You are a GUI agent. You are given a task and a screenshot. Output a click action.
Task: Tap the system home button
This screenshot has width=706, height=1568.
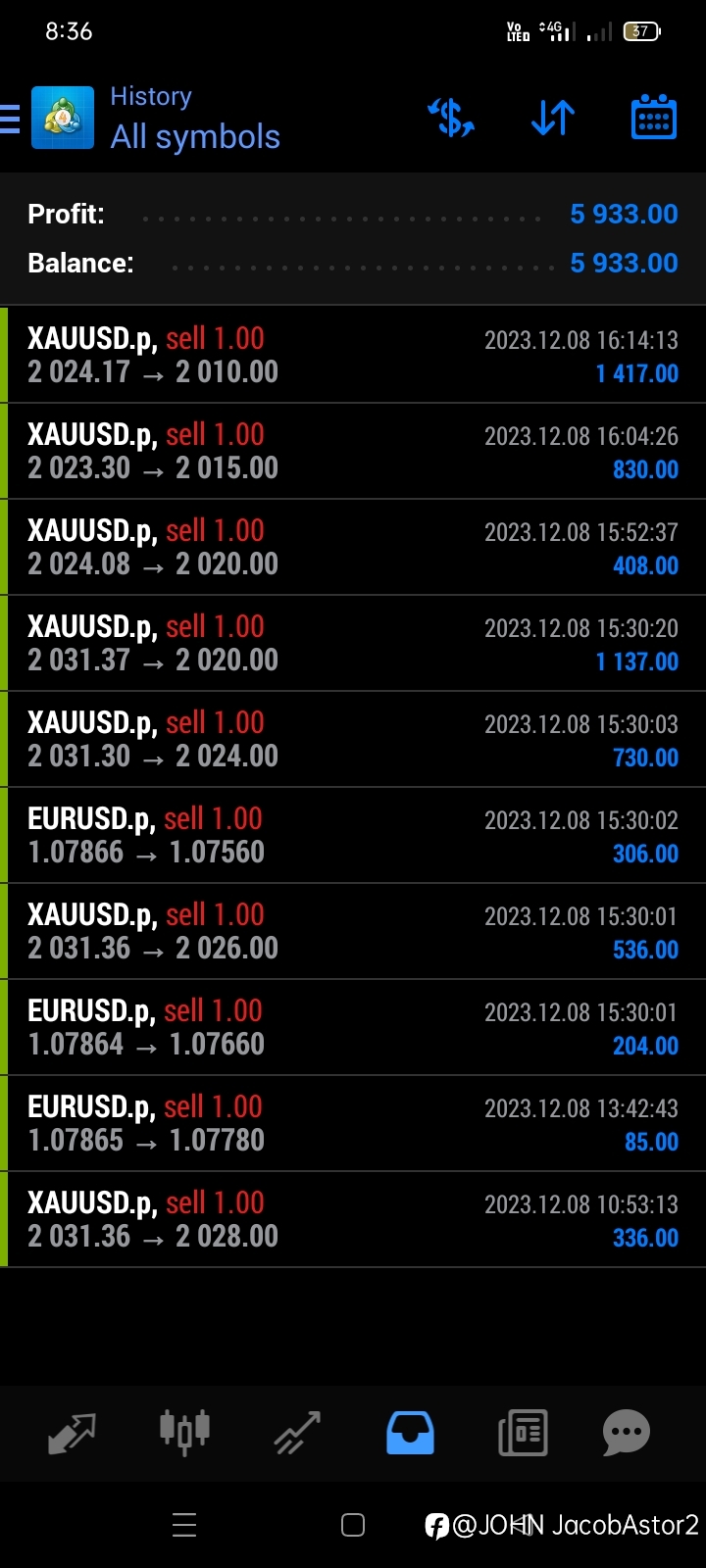coord(353,1525)
